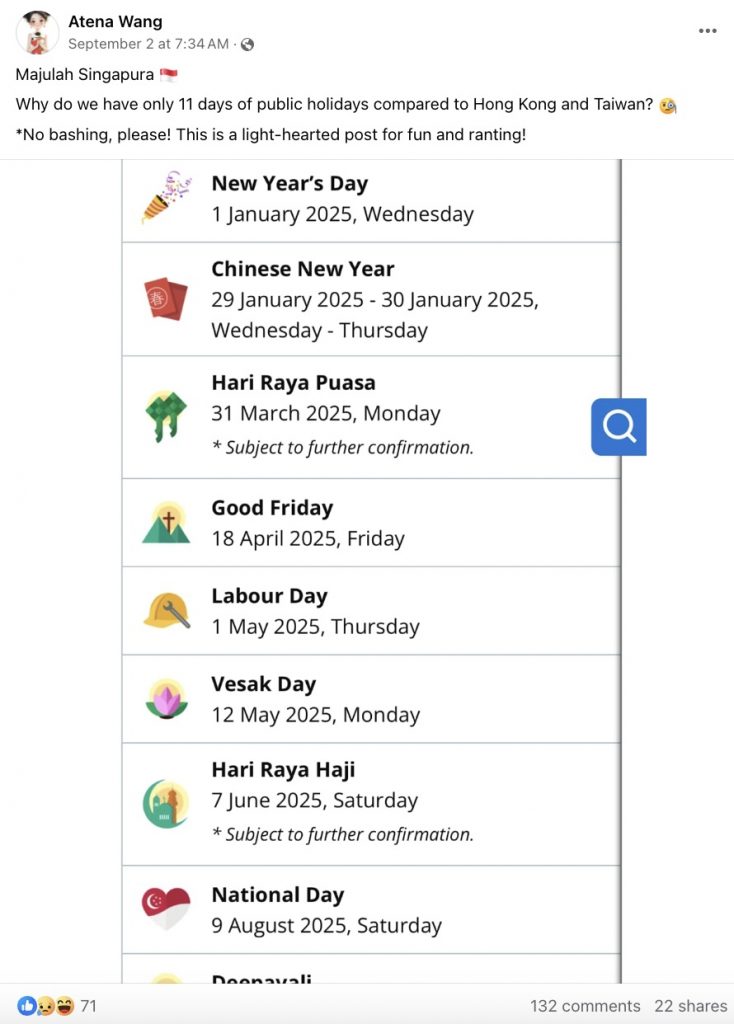
Task: Open Atena Wang's profile link
Action: pos(117,21)
